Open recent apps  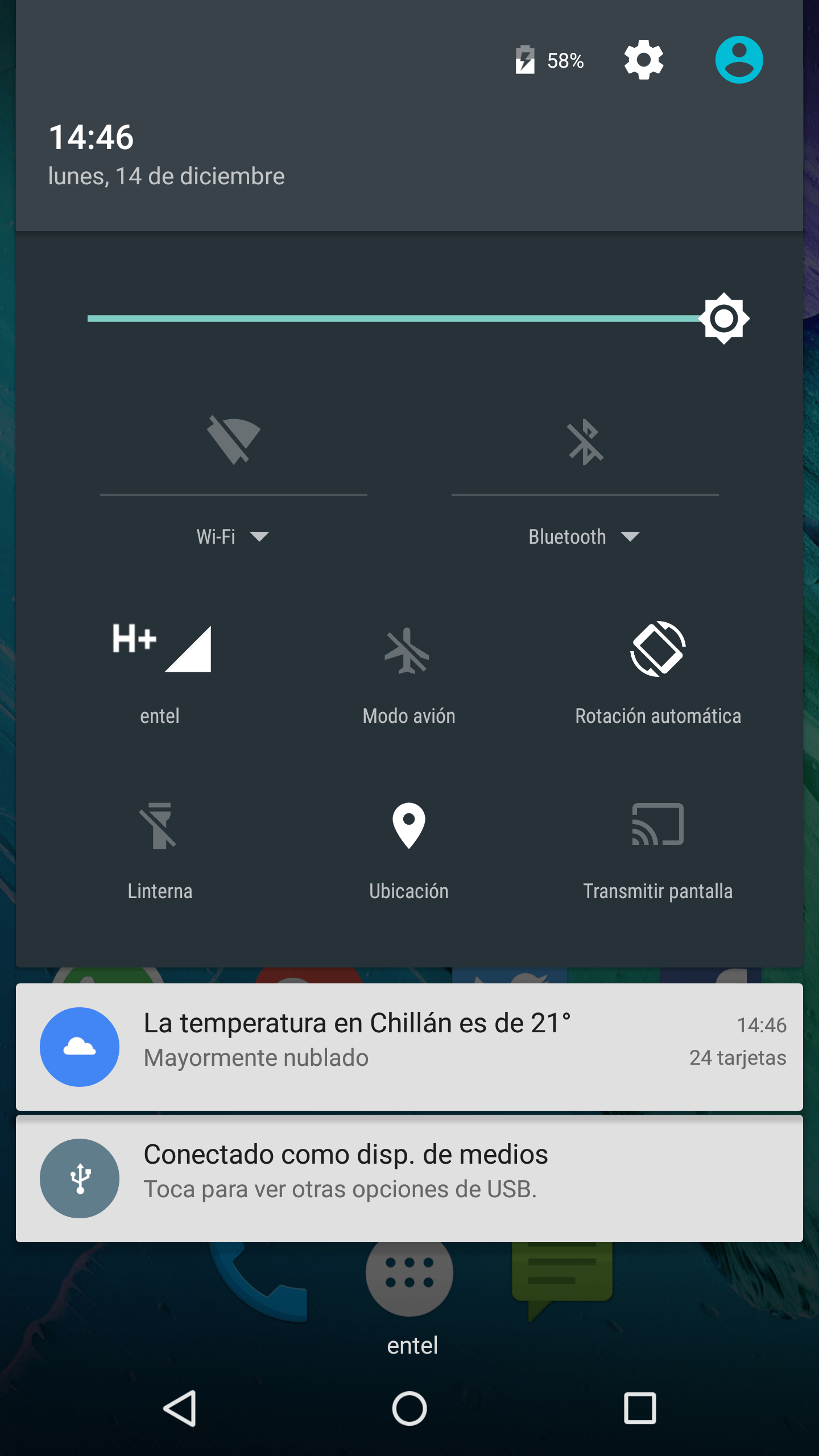tap(640, 1408)
